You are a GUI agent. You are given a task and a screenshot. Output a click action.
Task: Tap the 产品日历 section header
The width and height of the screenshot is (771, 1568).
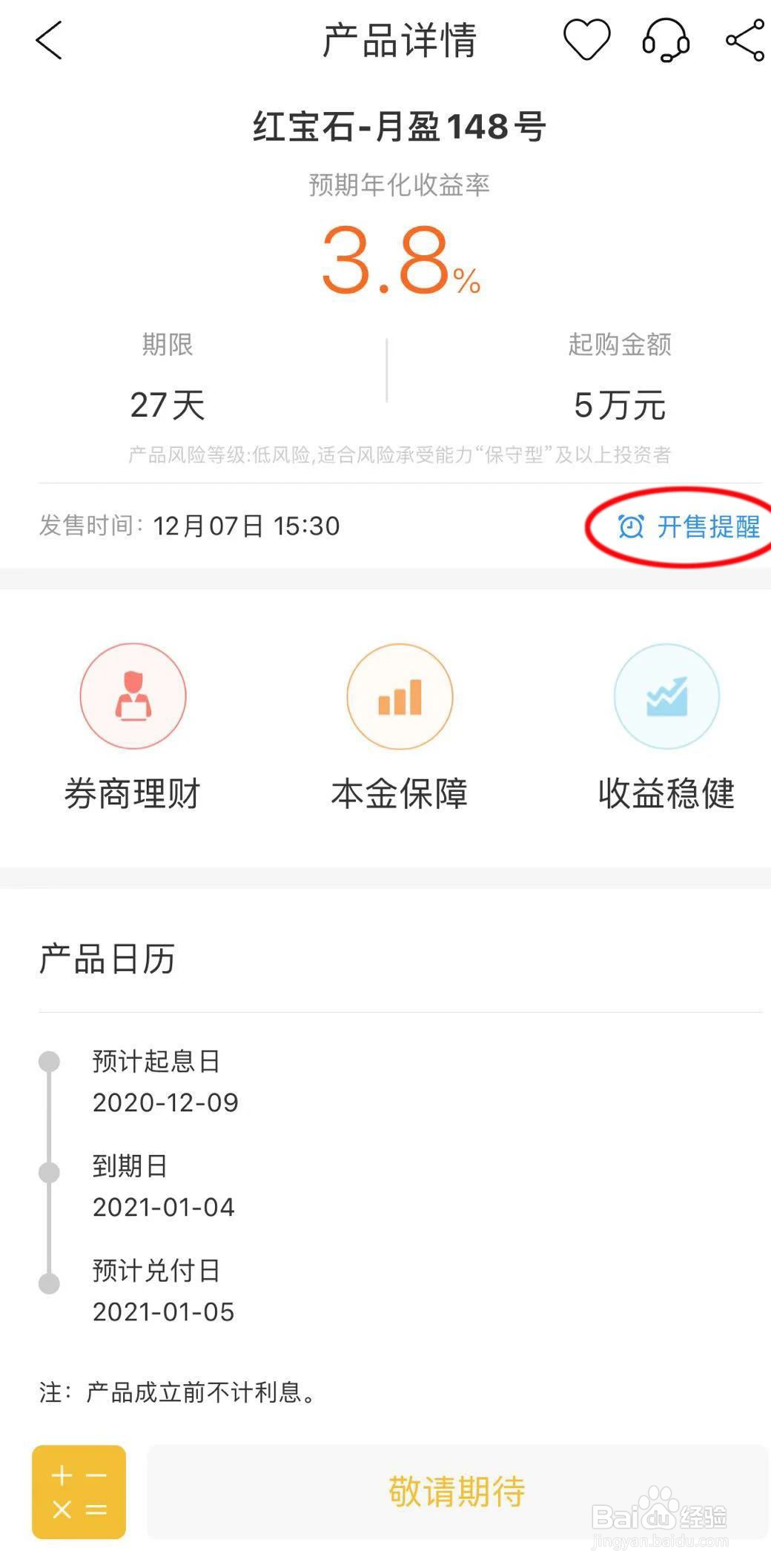107,958
